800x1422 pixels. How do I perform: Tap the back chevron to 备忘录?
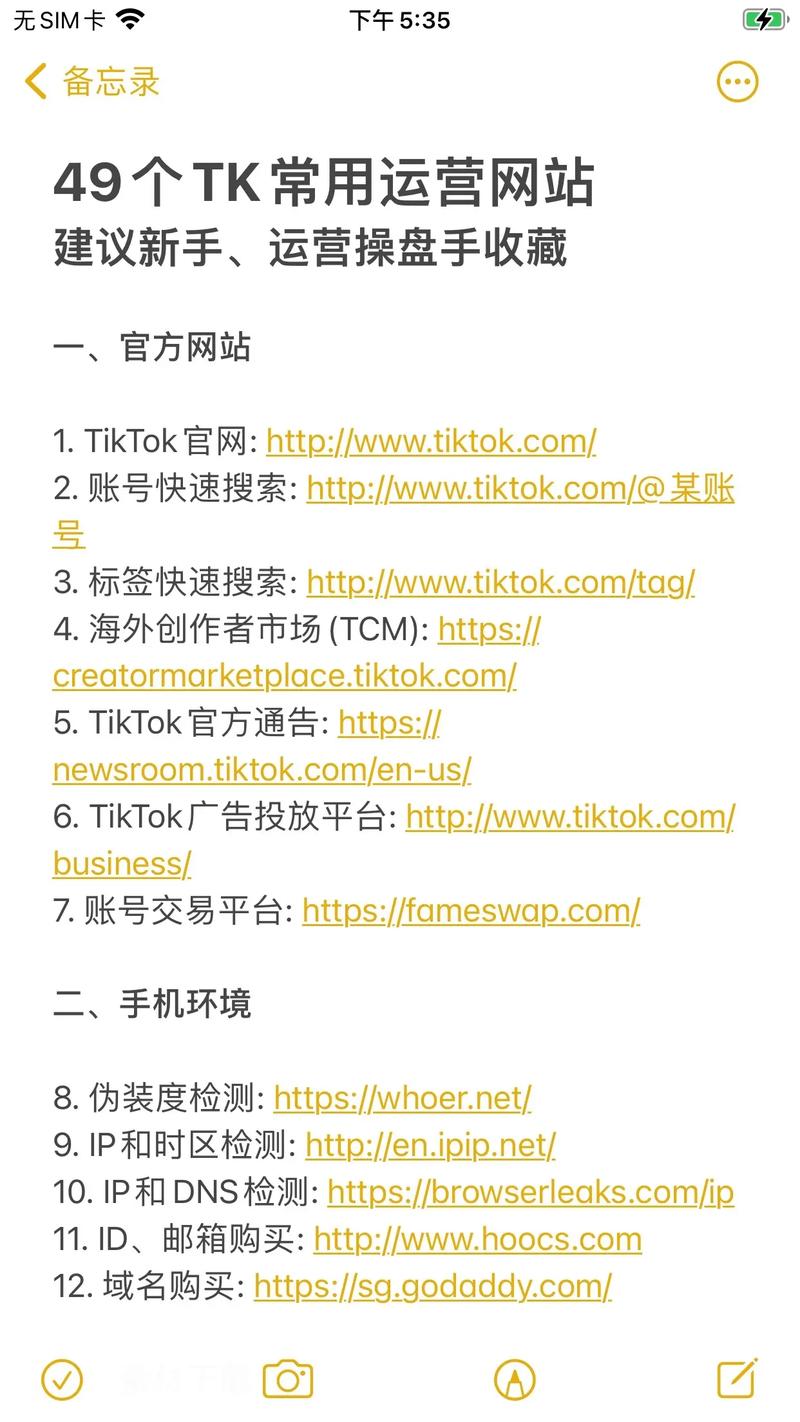(x=35, y=82)
